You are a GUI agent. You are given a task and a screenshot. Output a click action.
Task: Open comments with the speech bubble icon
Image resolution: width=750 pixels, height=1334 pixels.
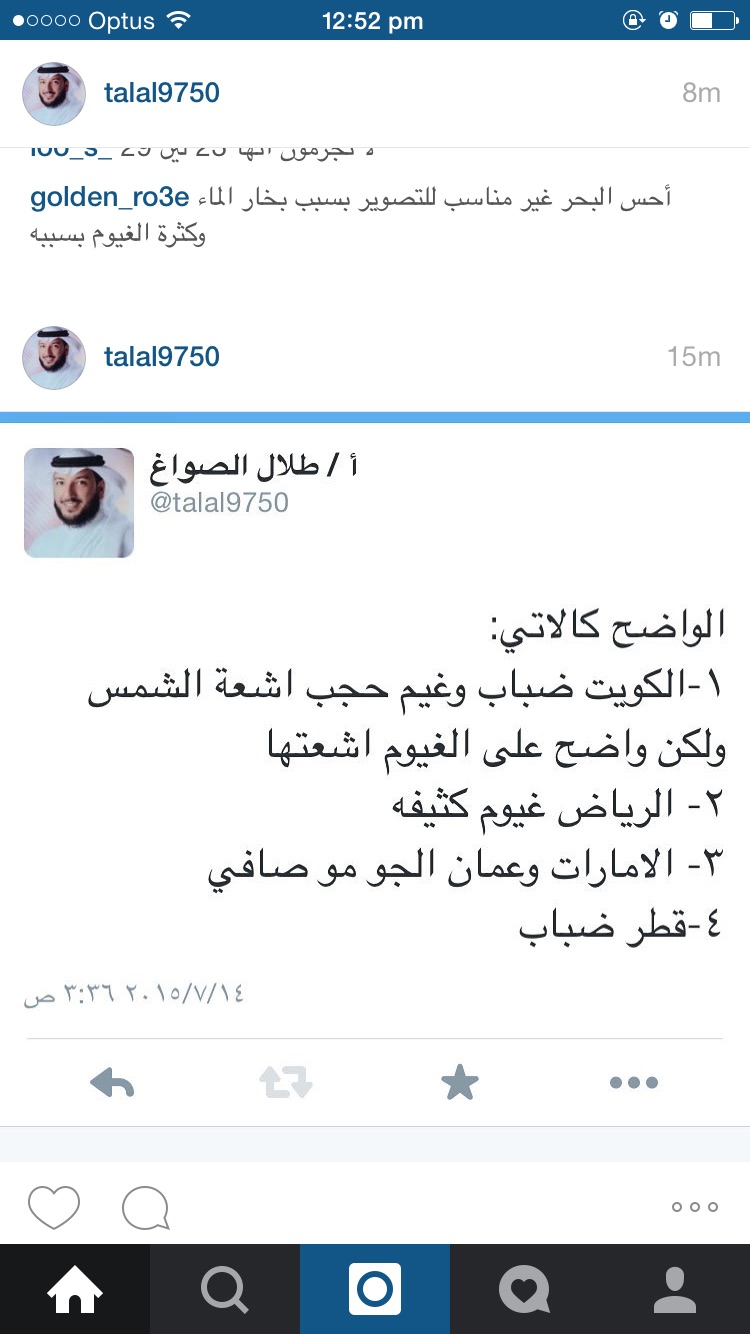click(145, 1207)
